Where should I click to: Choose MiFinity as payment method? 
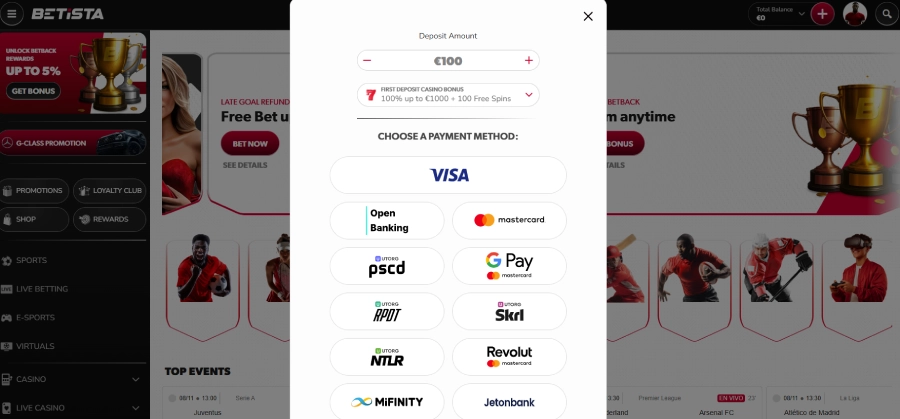[x=387, y=401]
